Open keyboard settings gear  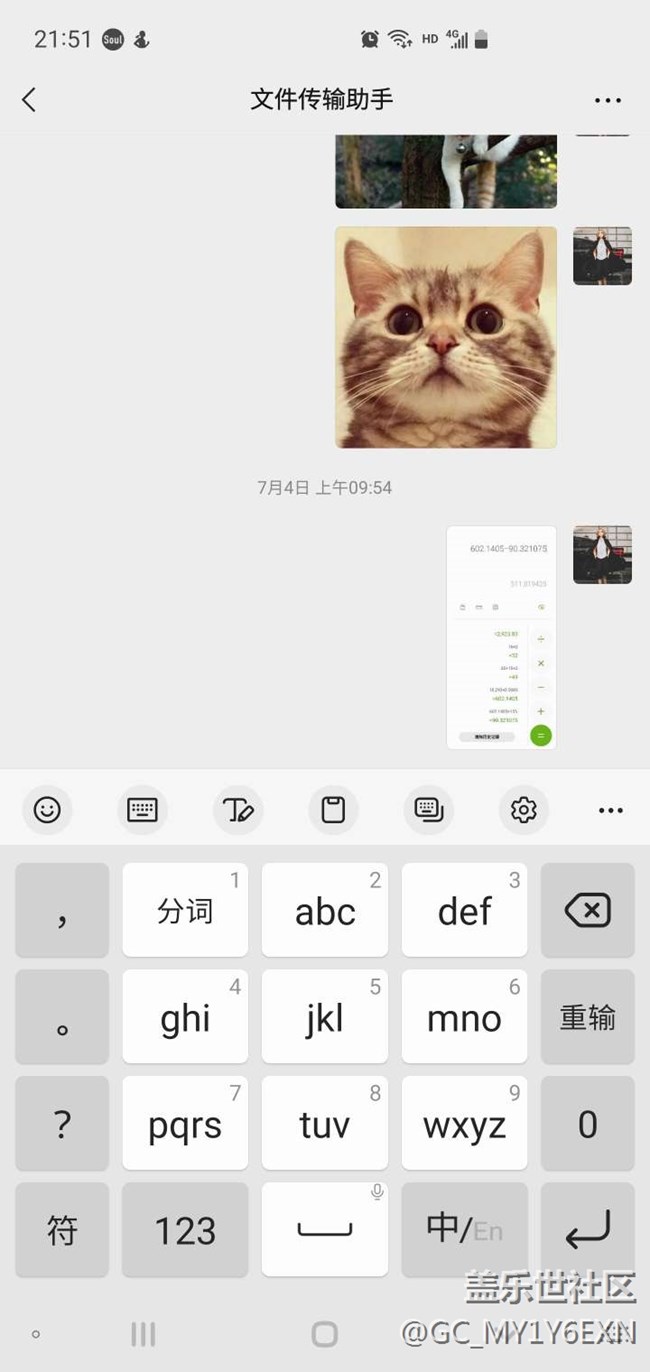point(524,809)
